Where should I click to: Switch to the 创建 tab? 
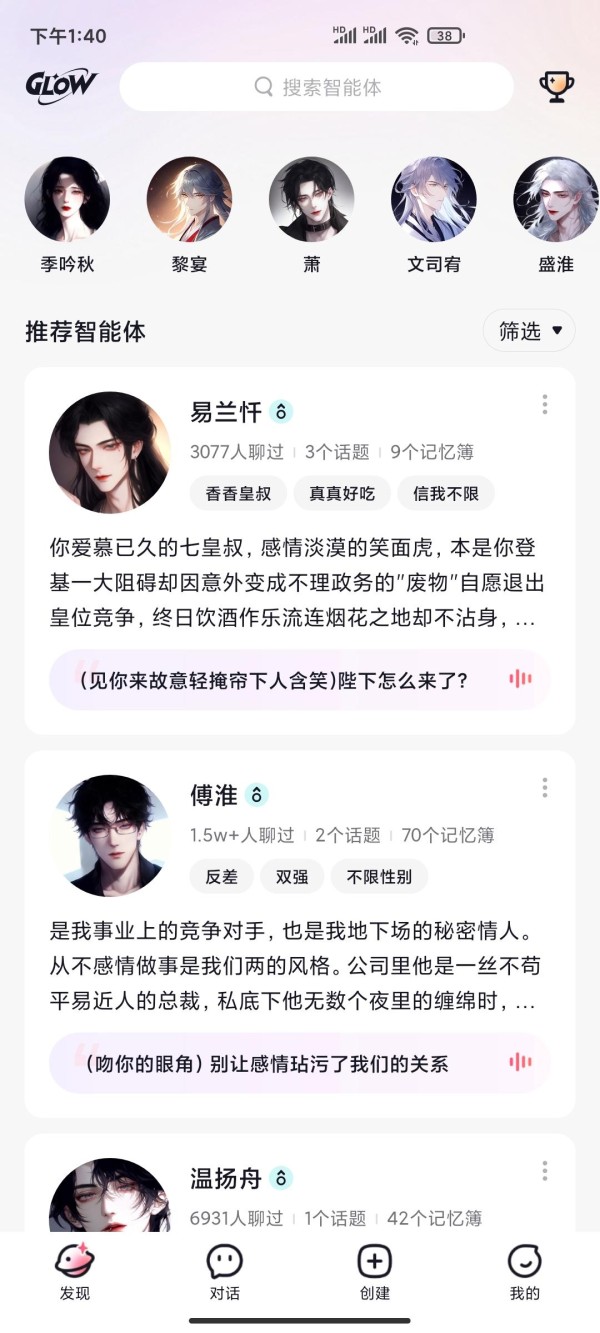pos(375,1272)
